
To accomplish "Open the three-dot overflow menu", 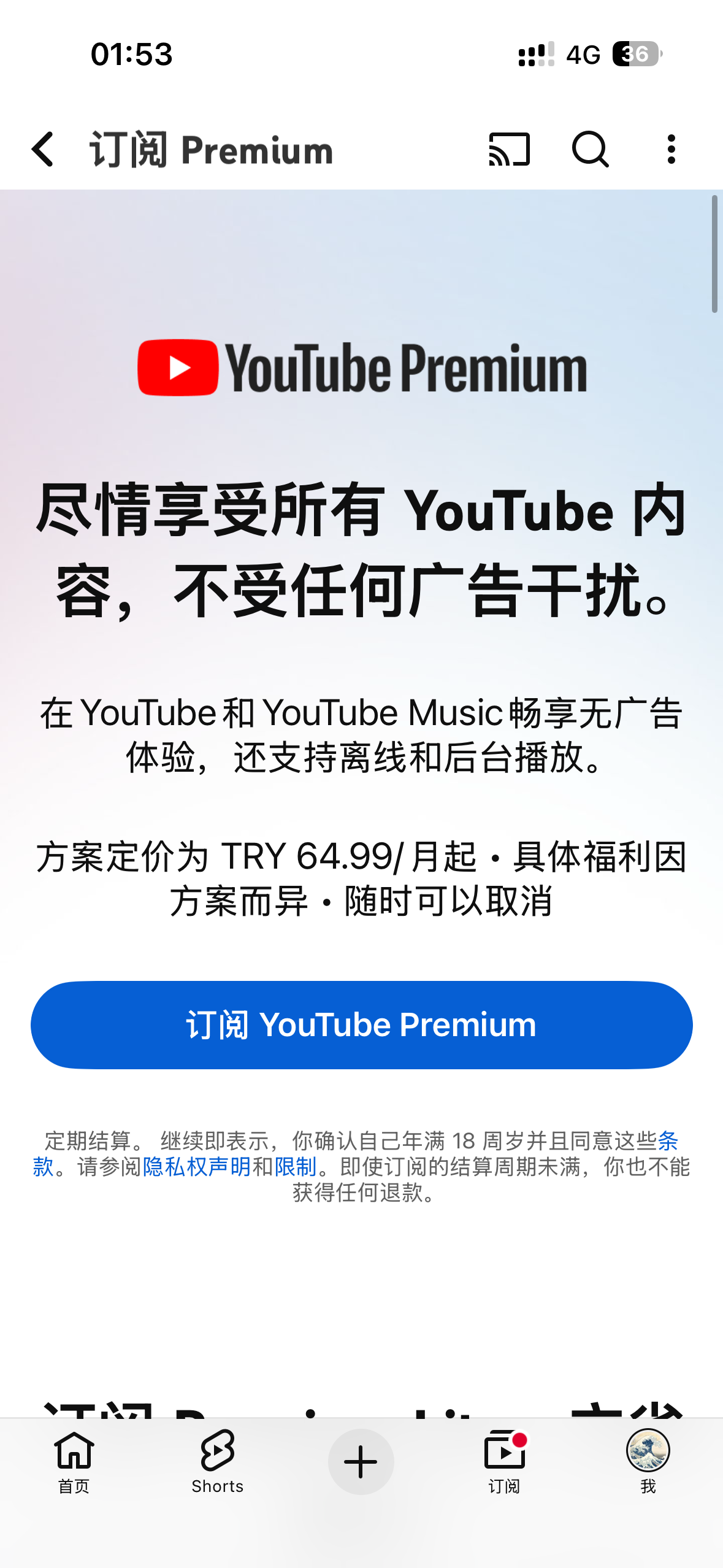I will coord(671,149).
